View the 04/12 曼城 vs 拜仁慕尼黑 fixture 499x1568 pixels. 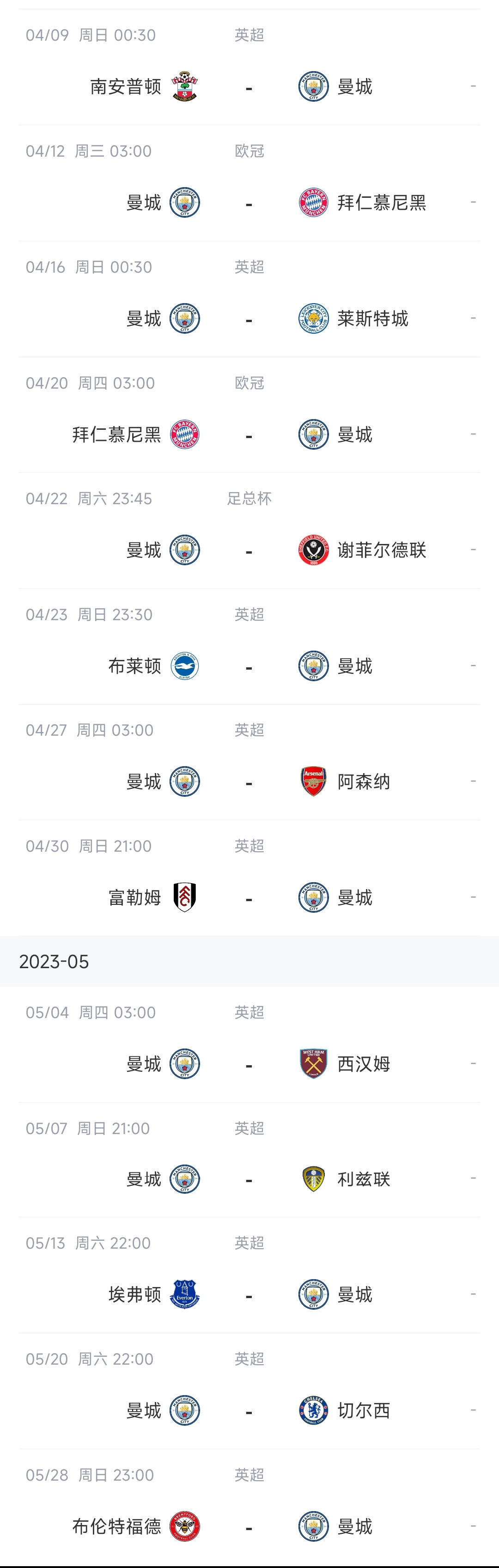pos(249,203)
